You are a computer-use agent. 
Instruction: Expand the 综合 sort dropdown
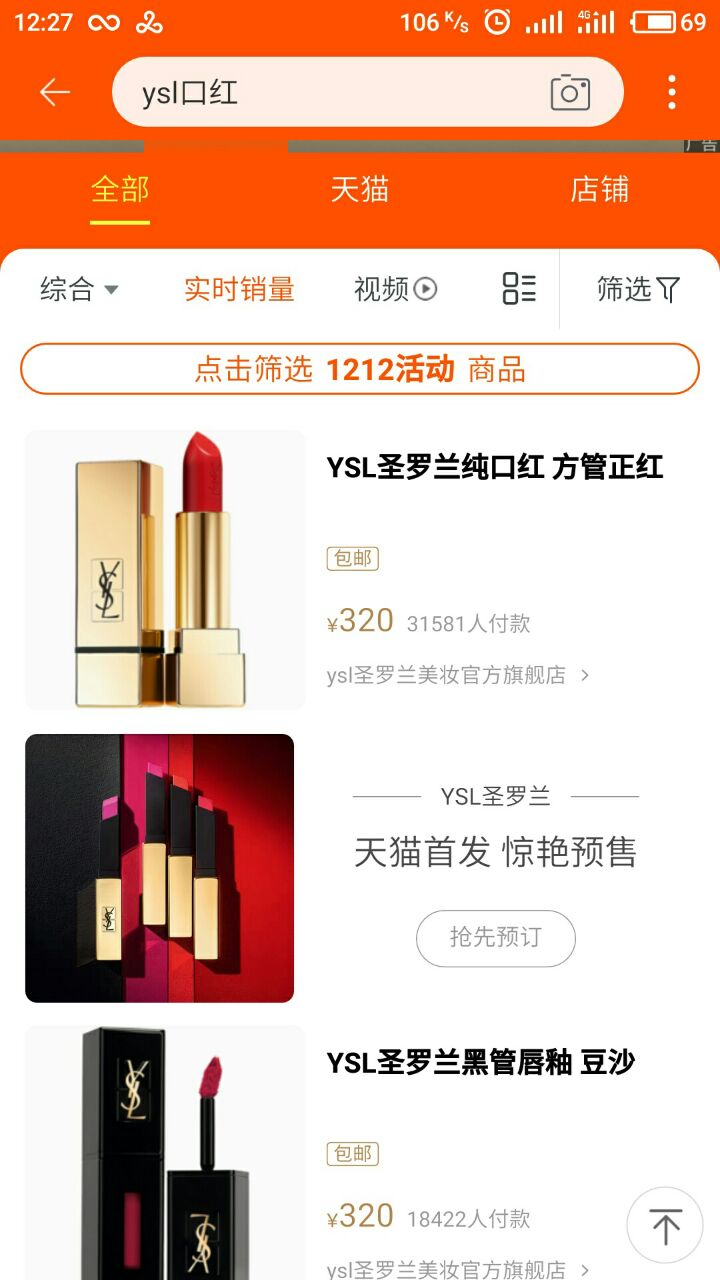click(x=80, y=290)
